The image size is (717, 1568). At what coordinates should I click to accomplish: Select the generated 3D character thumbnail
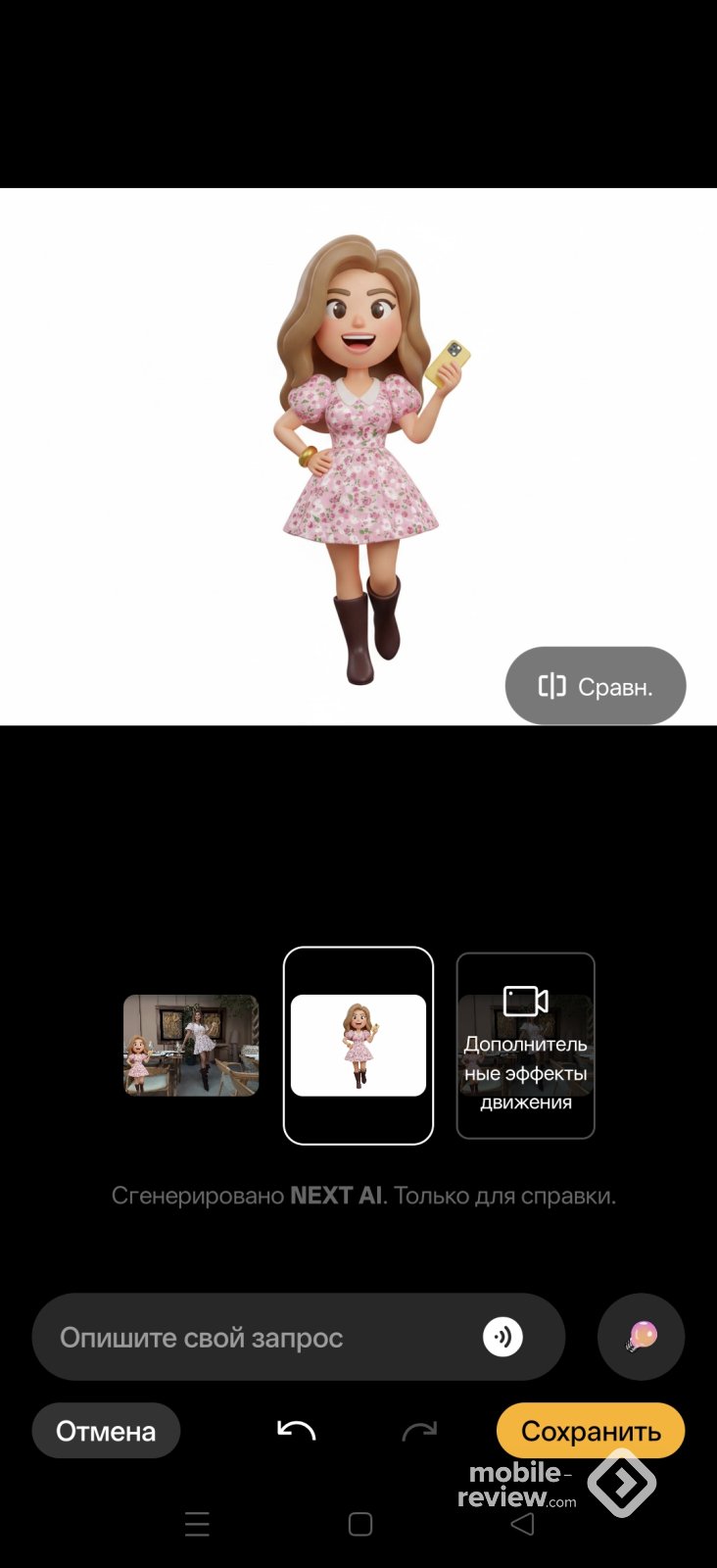click(x=358, y=1045)
